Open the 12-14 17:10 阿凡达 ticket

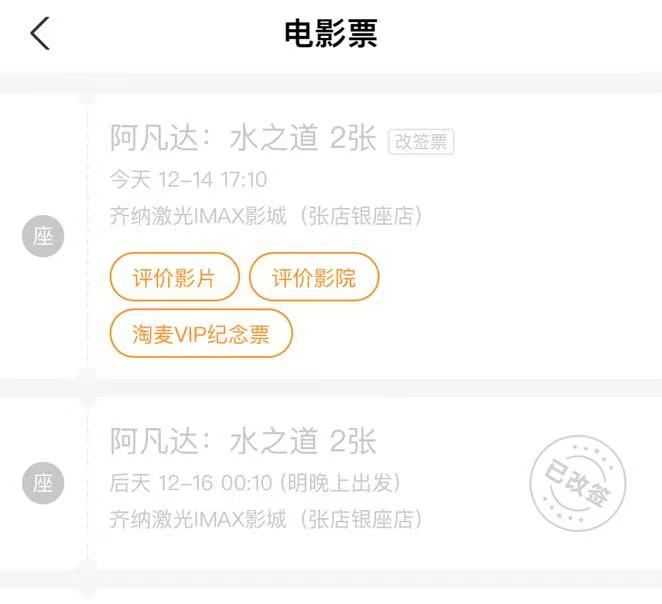coord(331,236)
